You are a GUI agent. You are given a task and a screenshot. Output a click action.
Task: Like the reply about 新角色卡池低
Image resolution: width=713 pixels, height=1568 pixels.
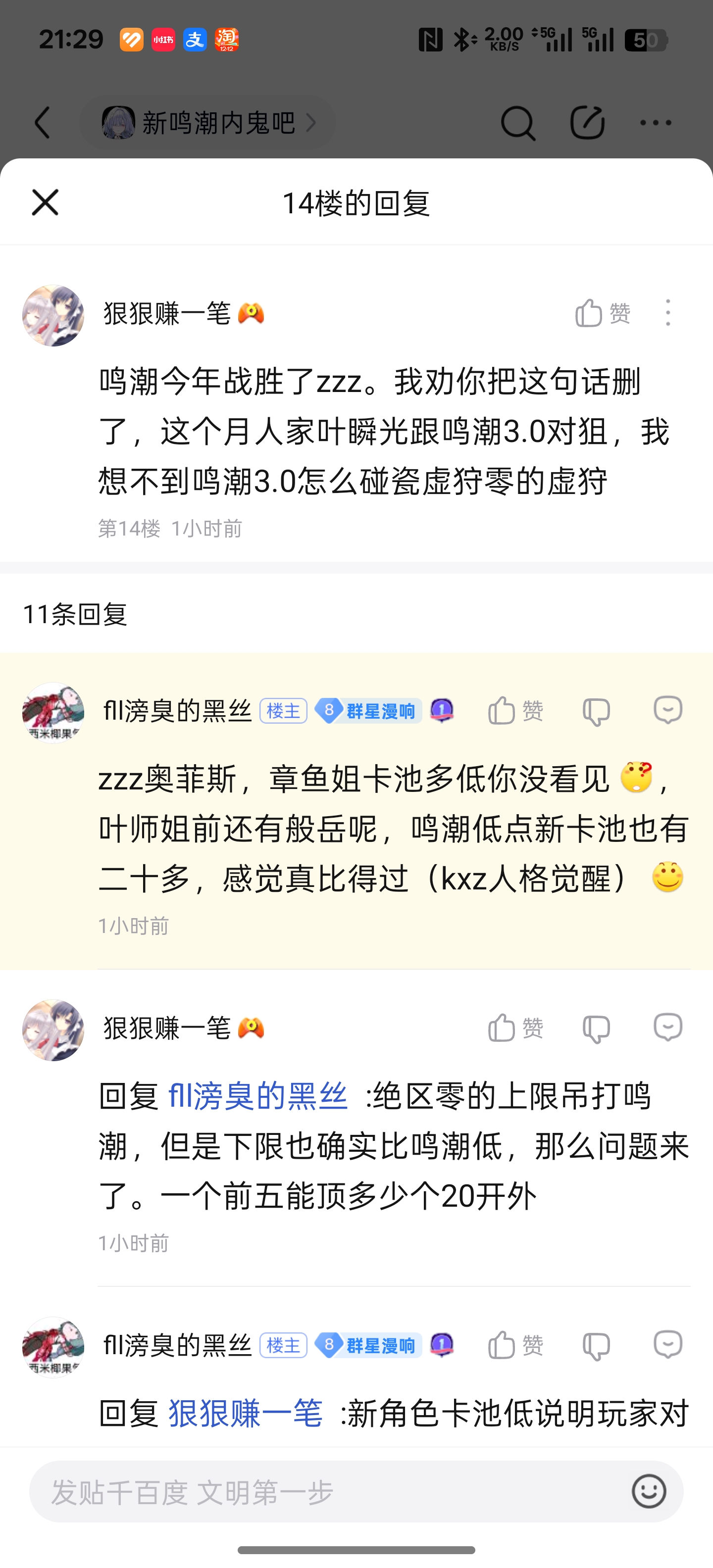click(x=515, y=1345)
